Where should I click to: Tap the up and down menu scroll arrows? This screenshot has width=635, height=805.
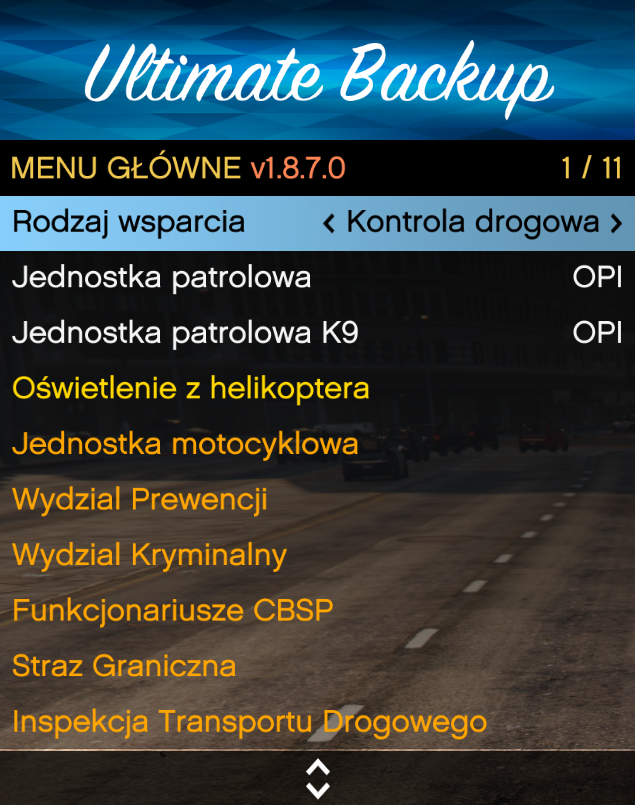pyautogui.click(x=317, y=779)
